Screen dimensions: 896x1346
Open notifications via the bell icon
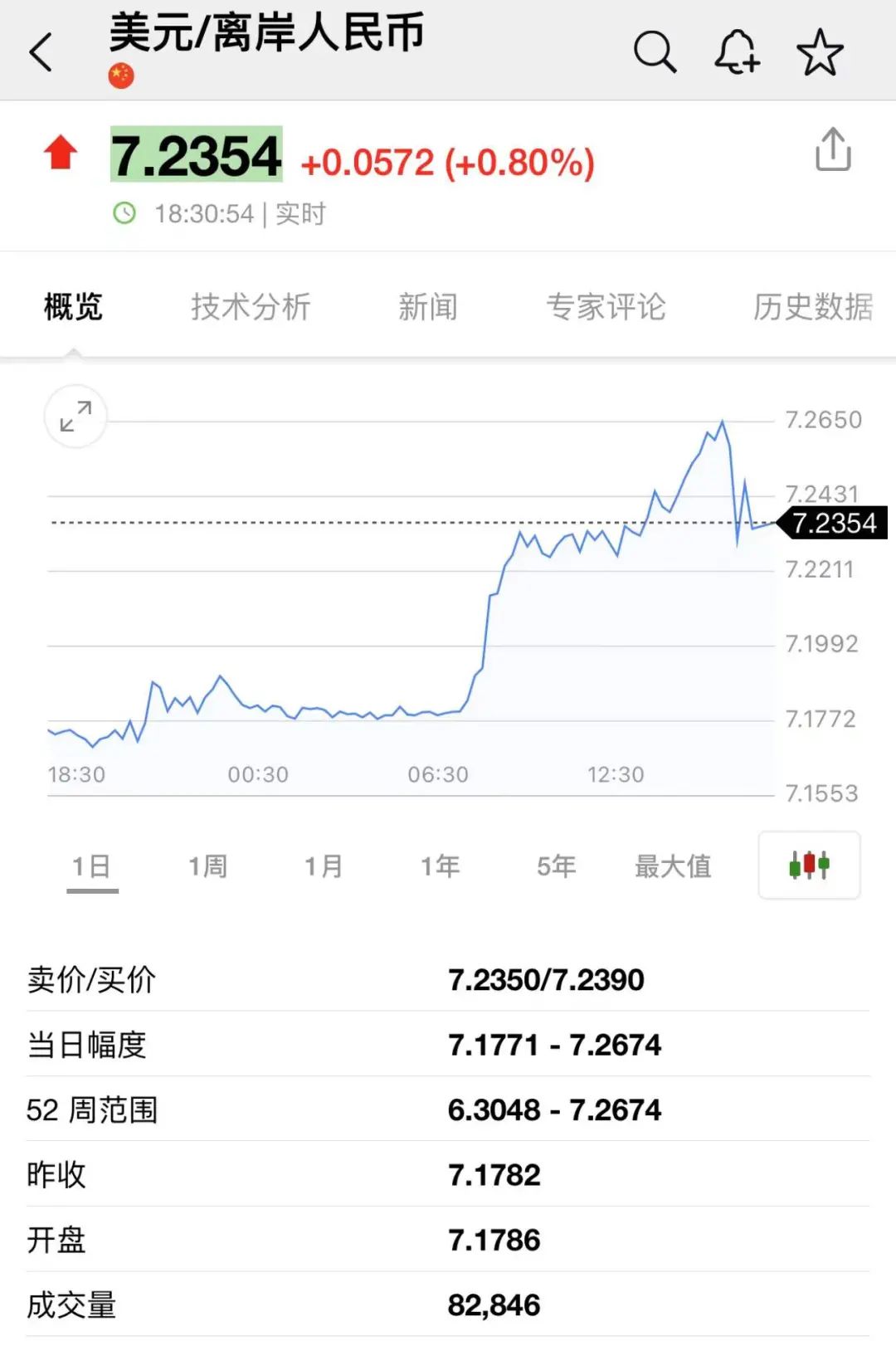pyautogui.click(x=737, y=51)
